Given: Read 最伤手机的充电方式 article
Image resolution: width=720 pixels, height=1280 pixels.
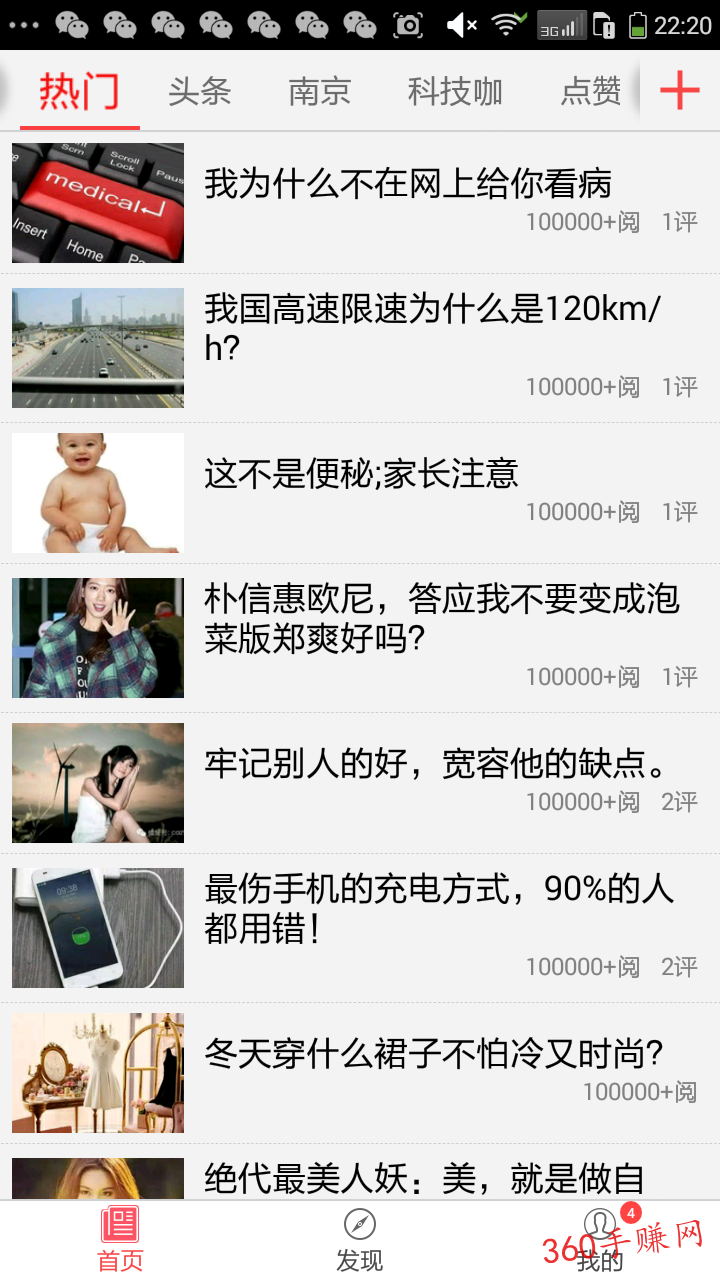Looking at the screenshot, I should click(360, 928).
